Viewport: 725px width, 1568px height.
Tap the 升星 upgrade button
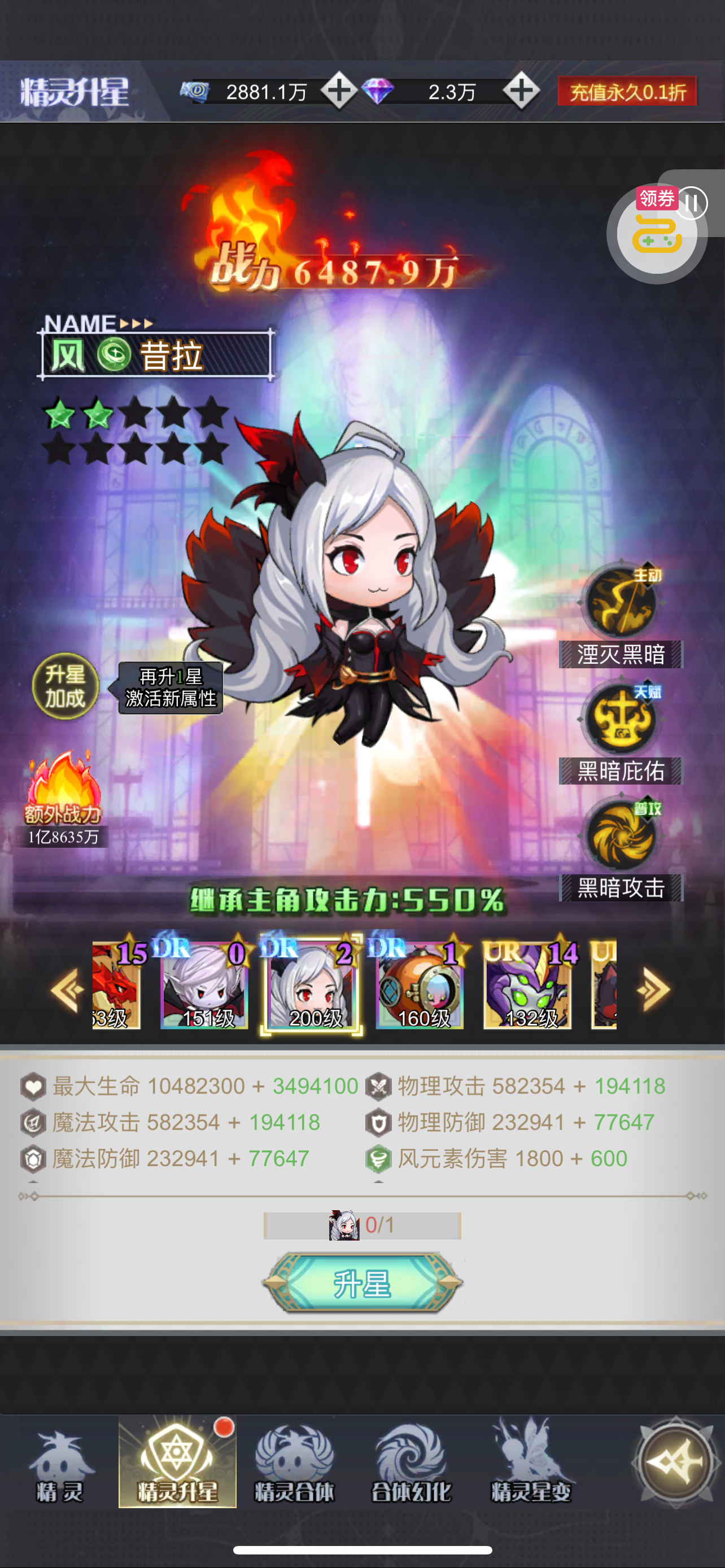pyautogui.click(x=362, y=1284)
